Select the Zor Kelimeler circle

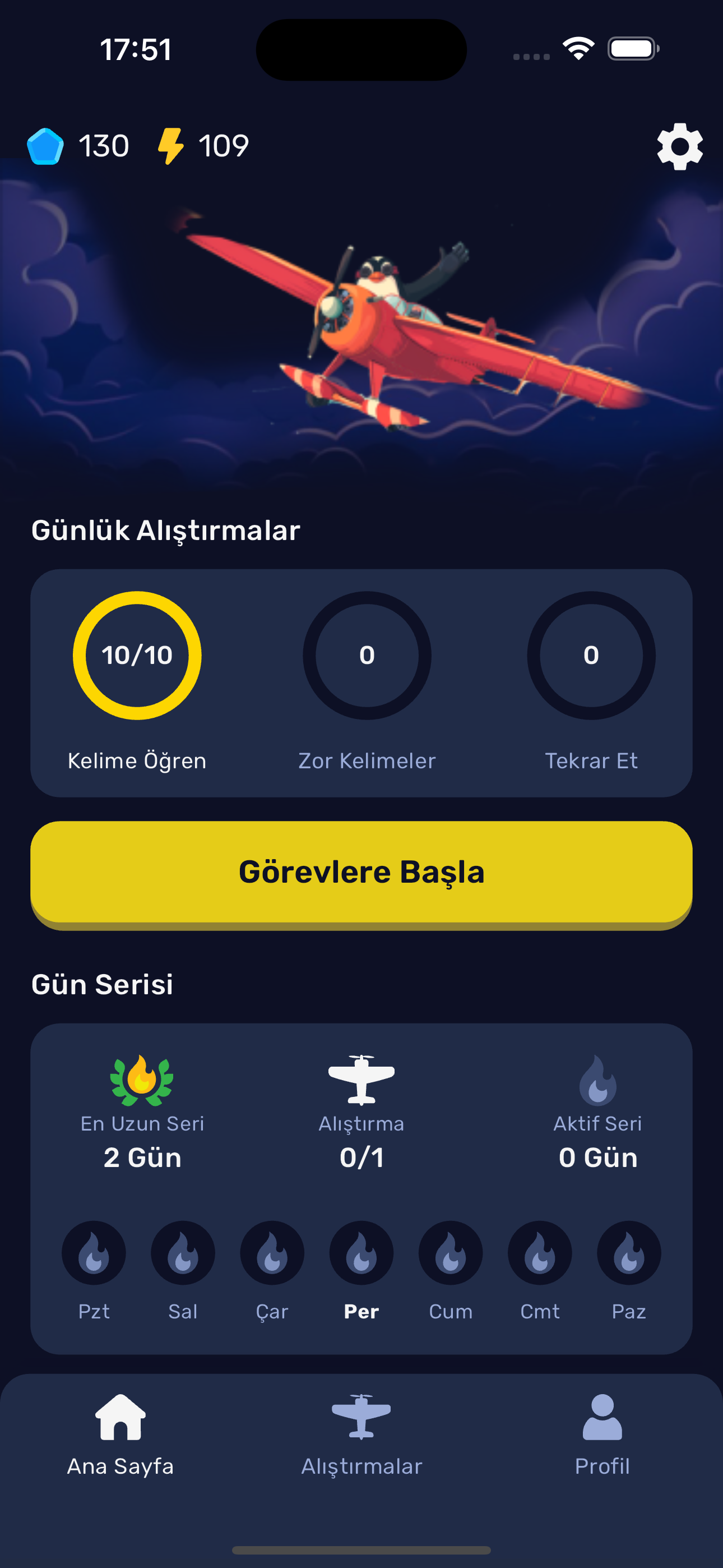pyautogui.click(x=366, y=656)
